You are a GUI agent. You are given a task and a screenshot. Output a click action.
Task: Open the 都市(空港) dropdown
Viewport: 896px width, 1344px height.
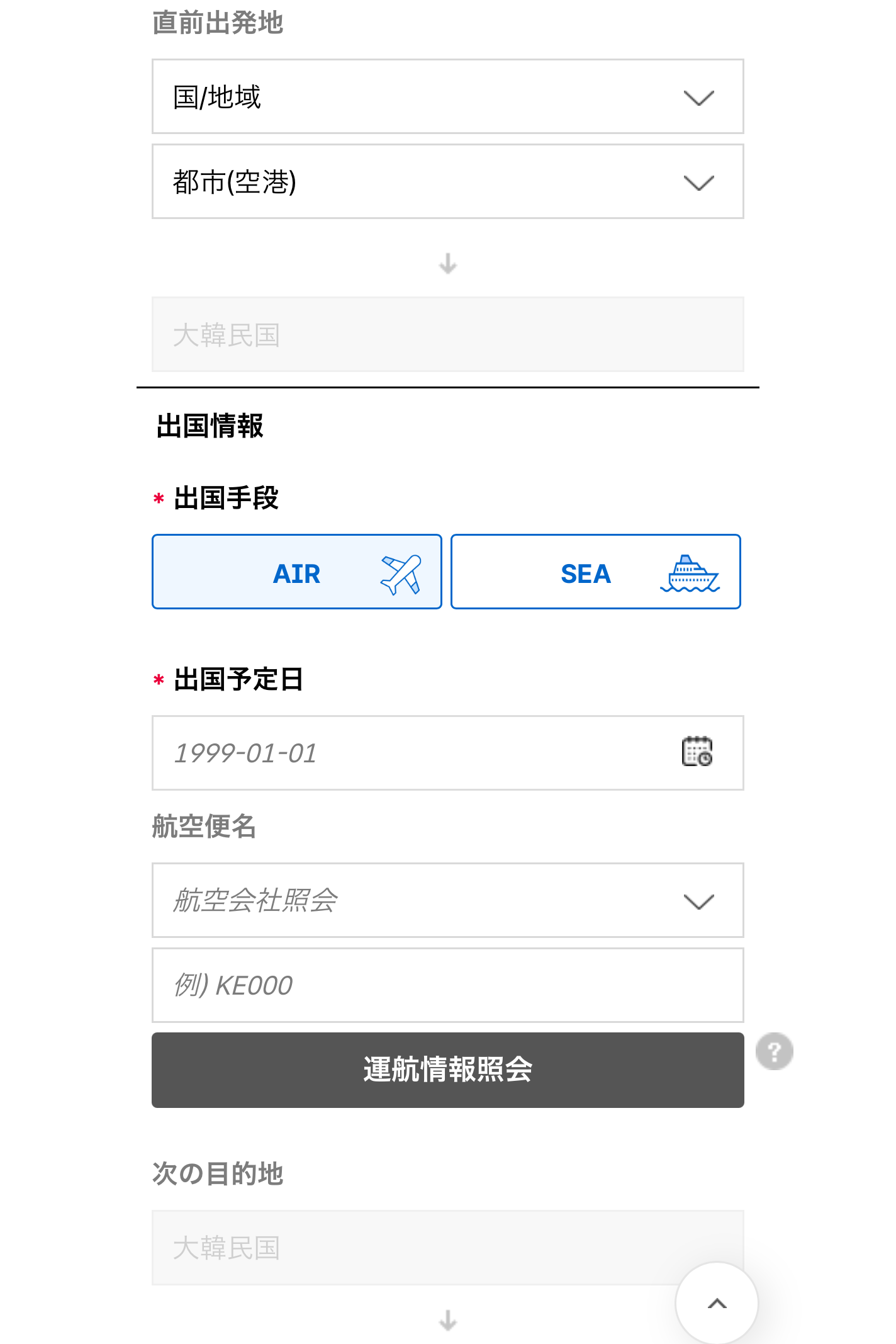click(x=447, y=182)
